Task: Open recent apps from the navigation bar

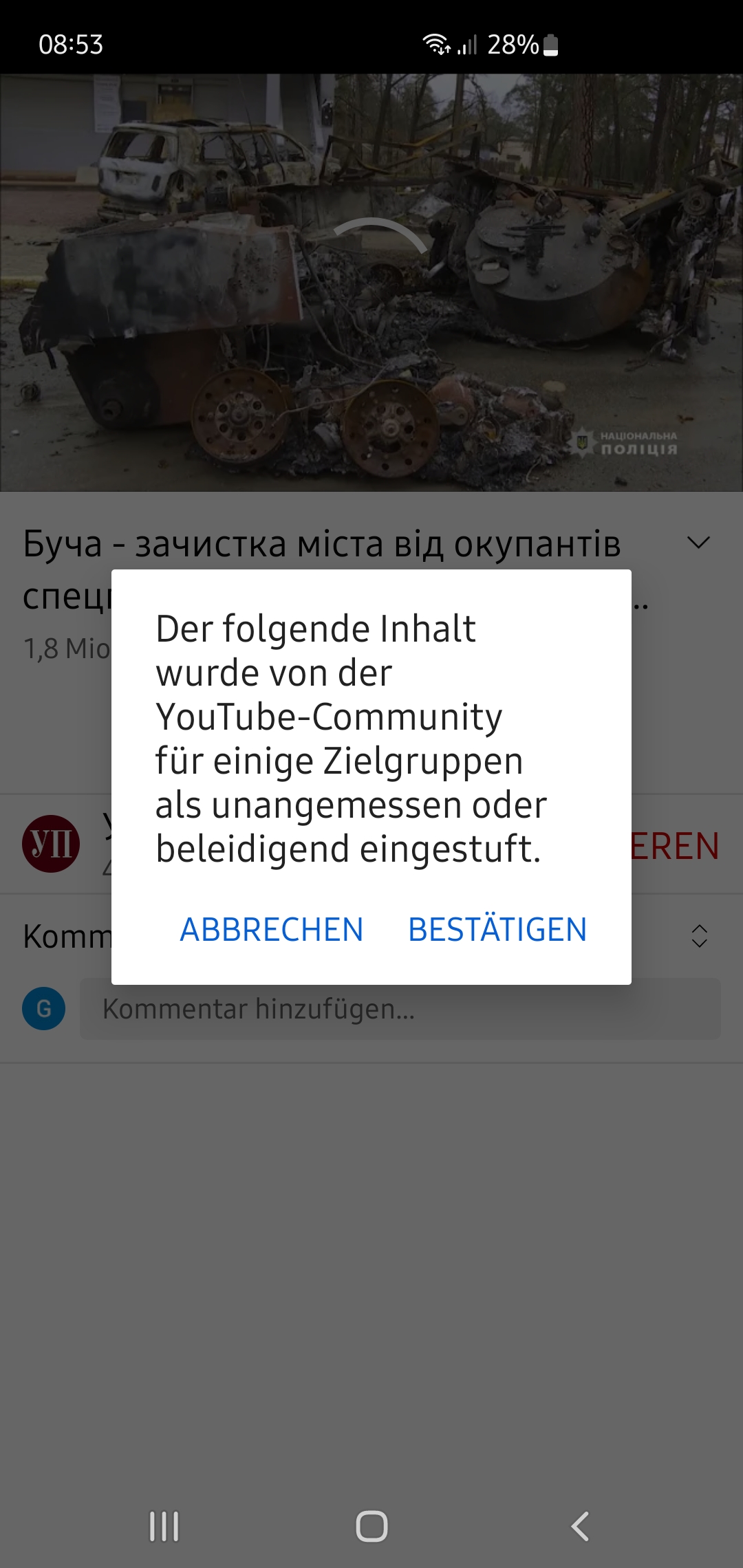Action: pos(164,1526)
